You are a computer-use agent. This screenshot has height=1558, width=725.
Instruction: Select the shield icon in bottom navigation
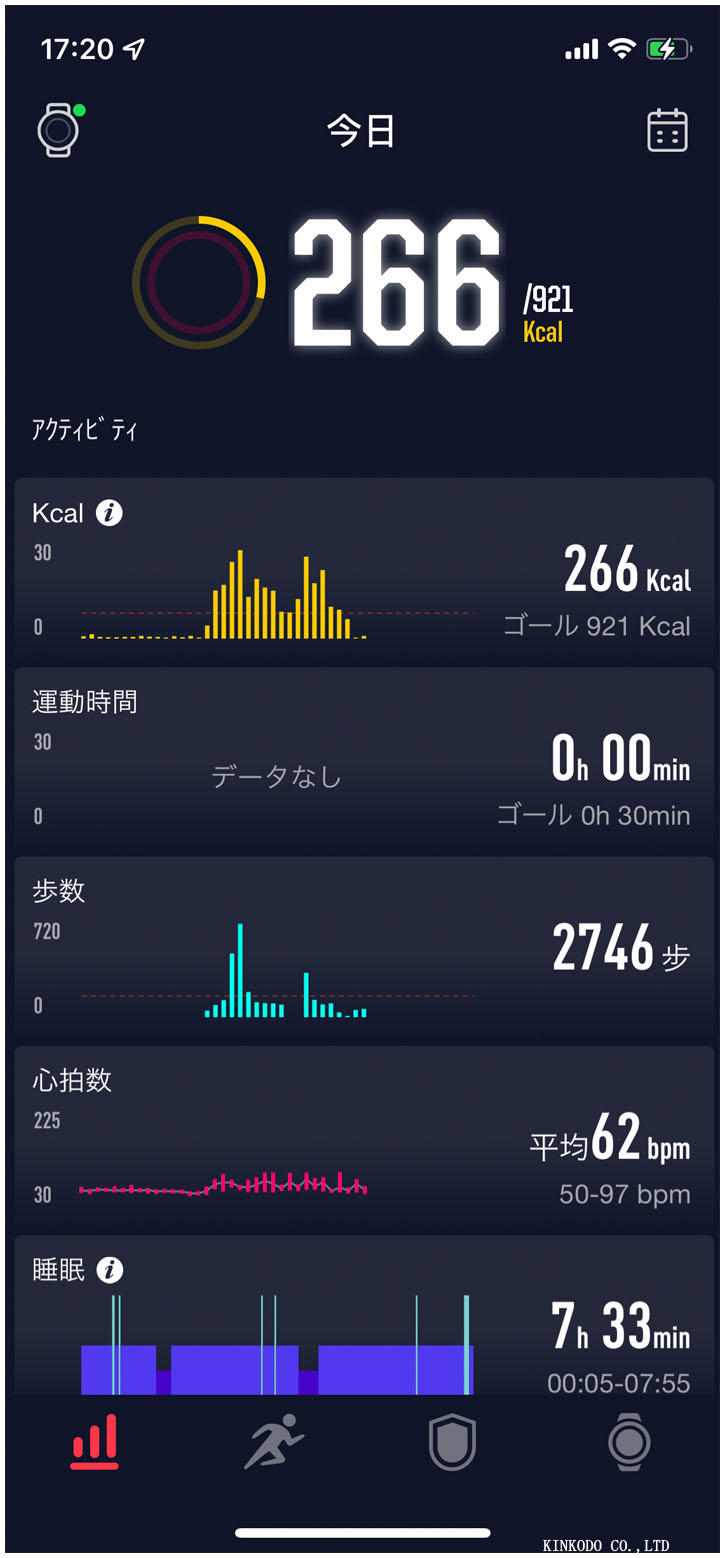450,1443
